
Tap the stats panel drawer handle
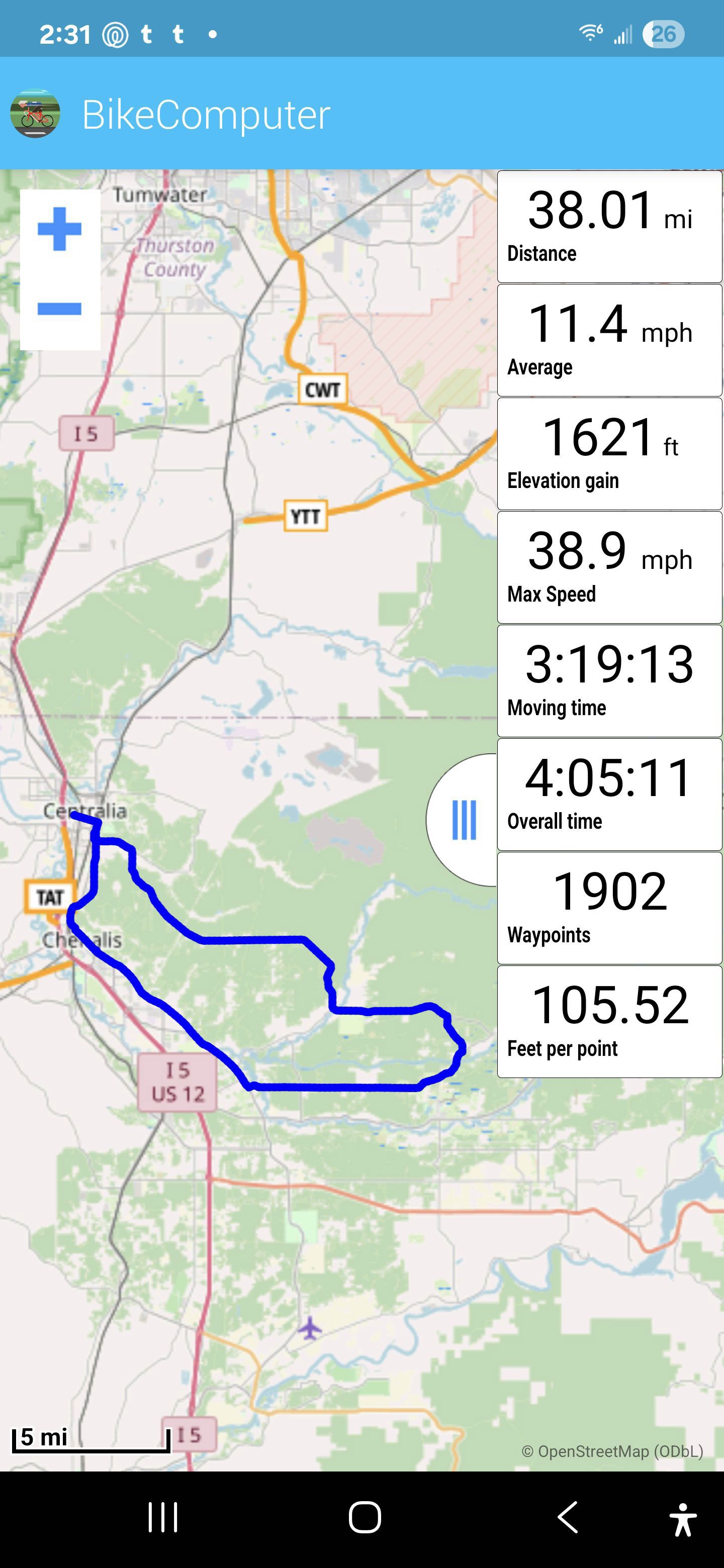(x=464, y=819)
